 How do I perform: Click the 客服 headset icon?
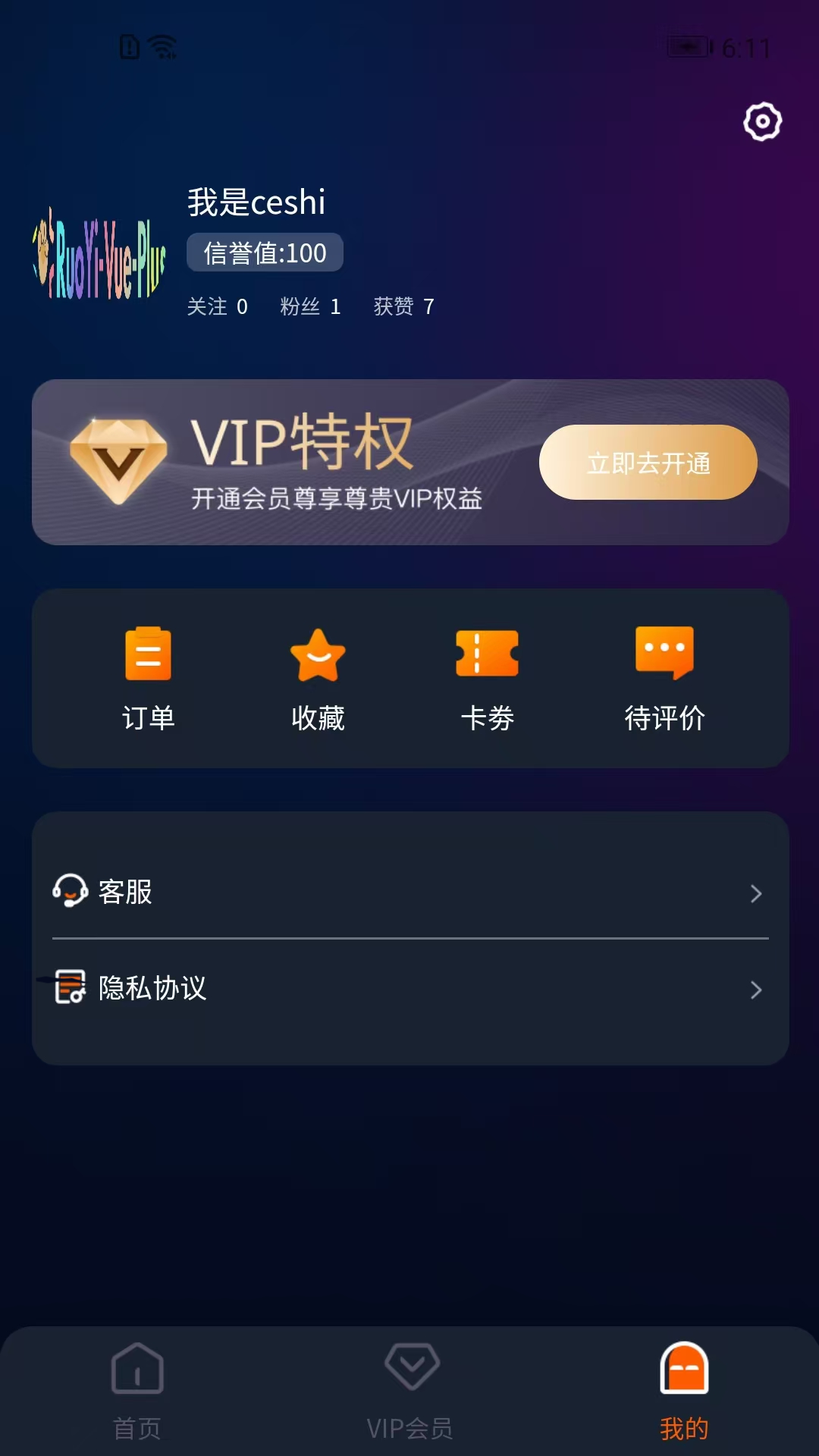click(x=69, y=893)
